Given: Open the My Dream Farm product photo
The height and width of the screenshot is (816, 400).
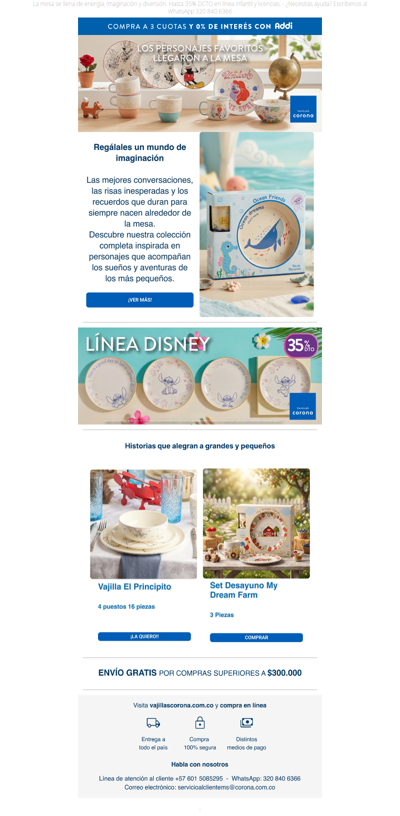Looking at the screenshot, I should click(x=256, y=524).
